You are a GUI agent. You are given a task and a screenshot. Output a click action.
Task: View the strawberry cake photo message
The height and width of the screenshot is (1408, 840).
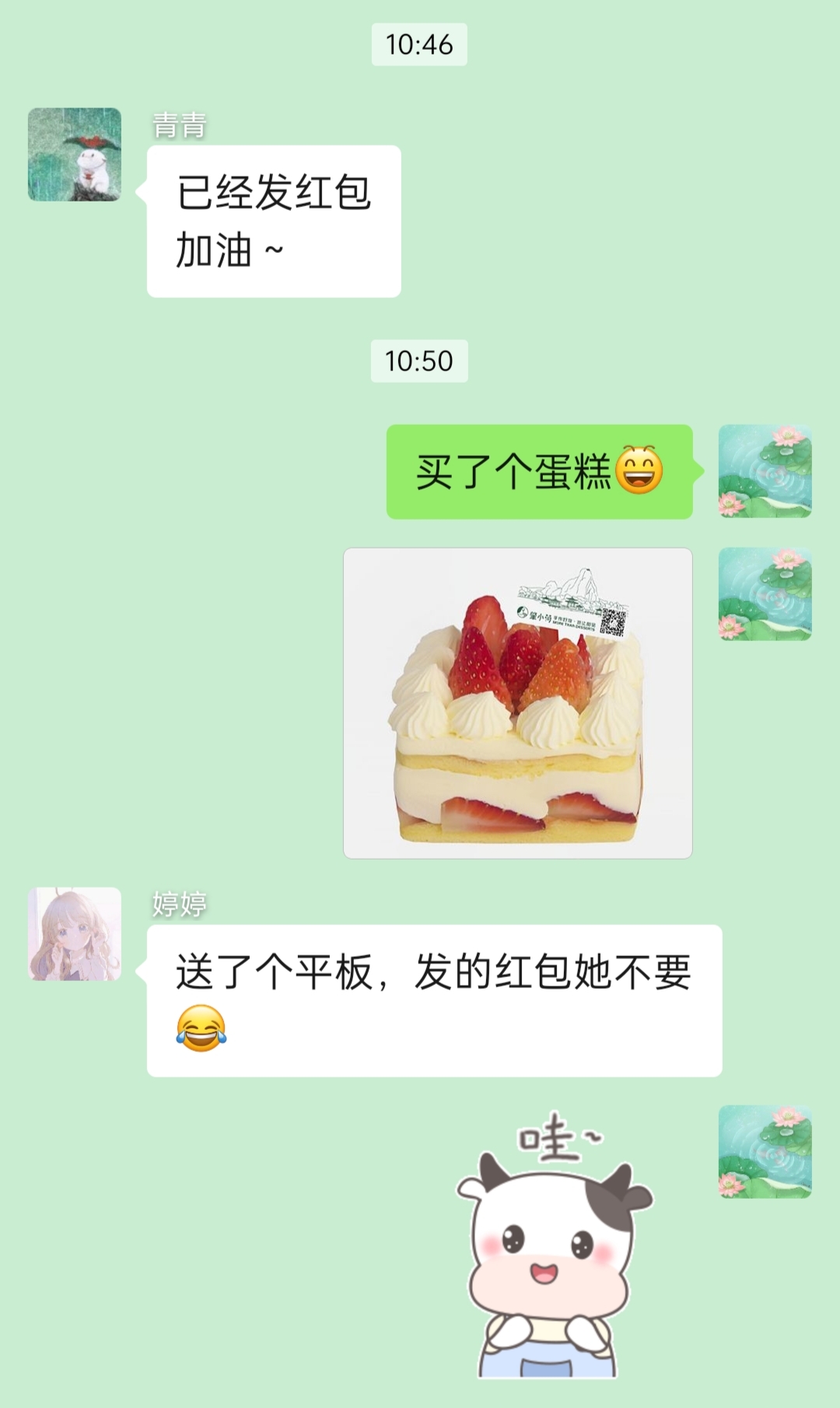[518, 703]
